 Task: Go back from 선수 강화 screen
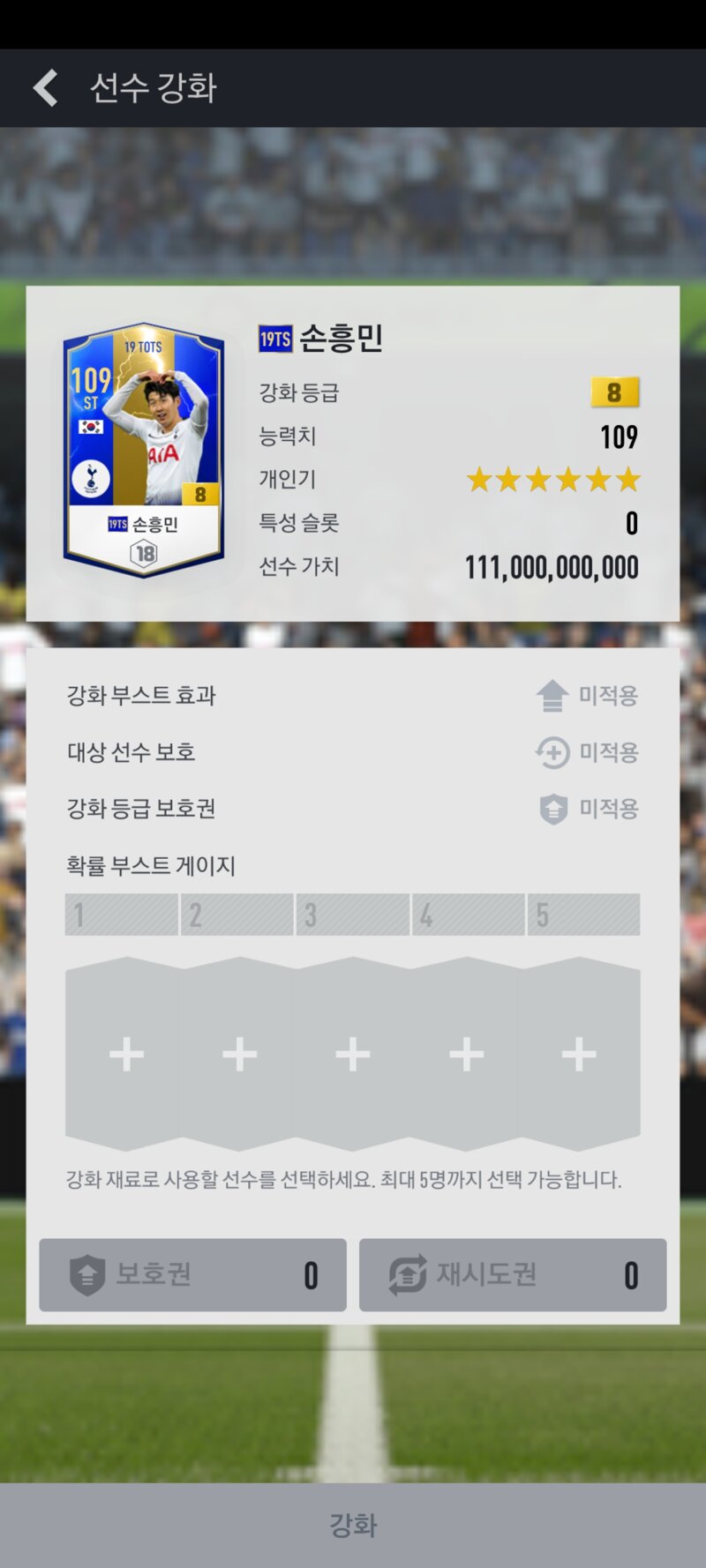click(46, 88)
